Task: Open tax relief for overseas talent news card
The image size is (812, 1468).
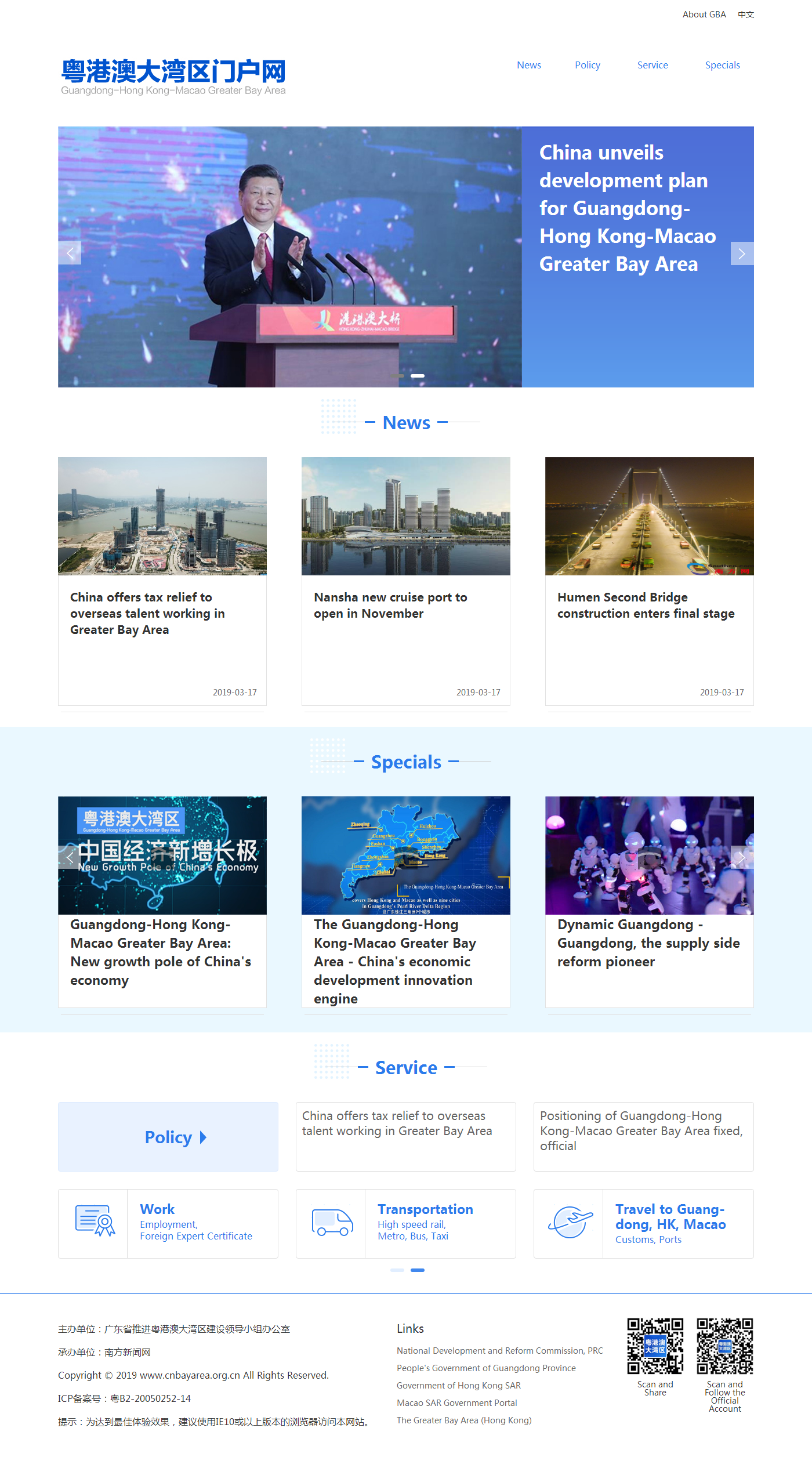Action: click(148, 613)
